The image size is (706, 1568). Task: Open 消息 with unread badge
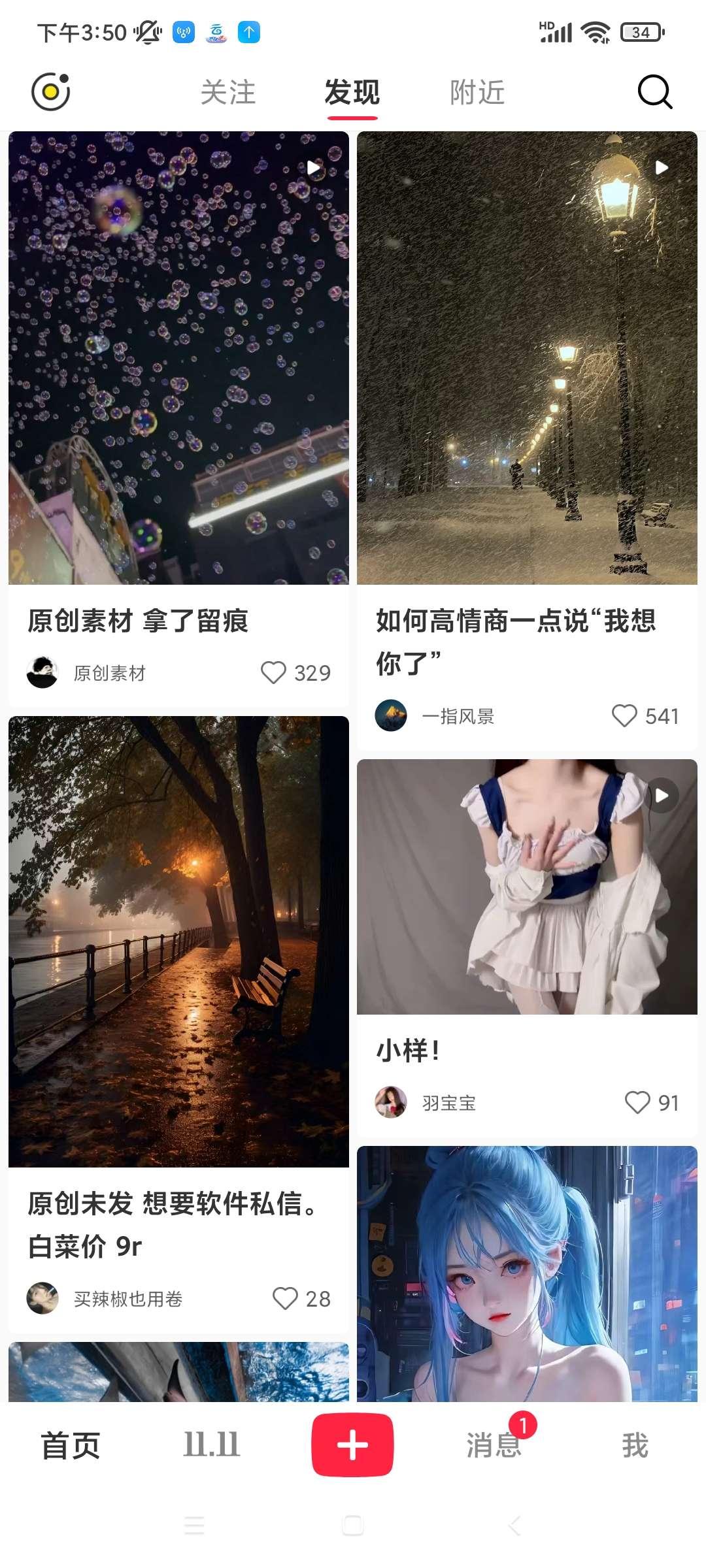pos(494,1445)
